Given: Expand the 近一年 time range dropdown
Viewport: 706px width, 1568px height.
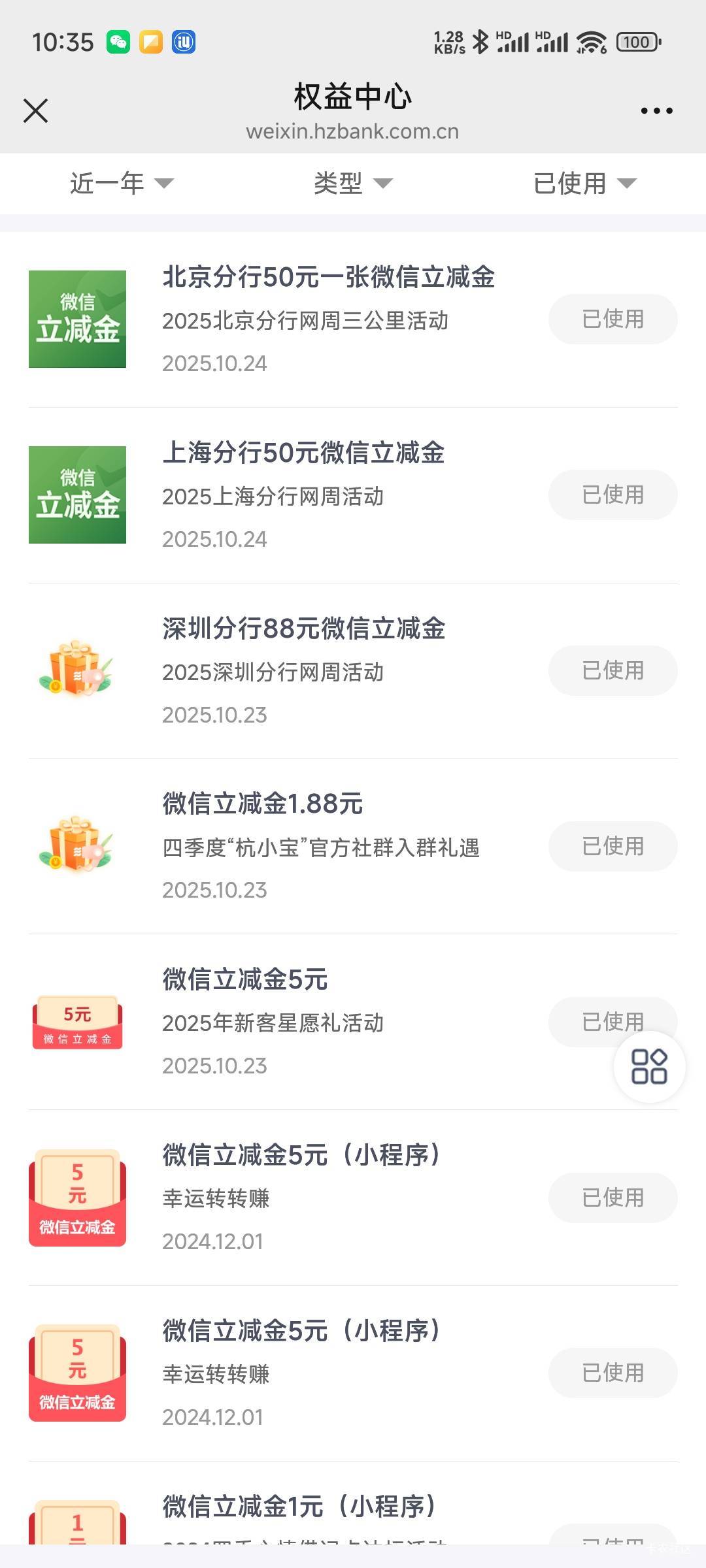Looking at the screenshot, I should (x=122, y=183).
